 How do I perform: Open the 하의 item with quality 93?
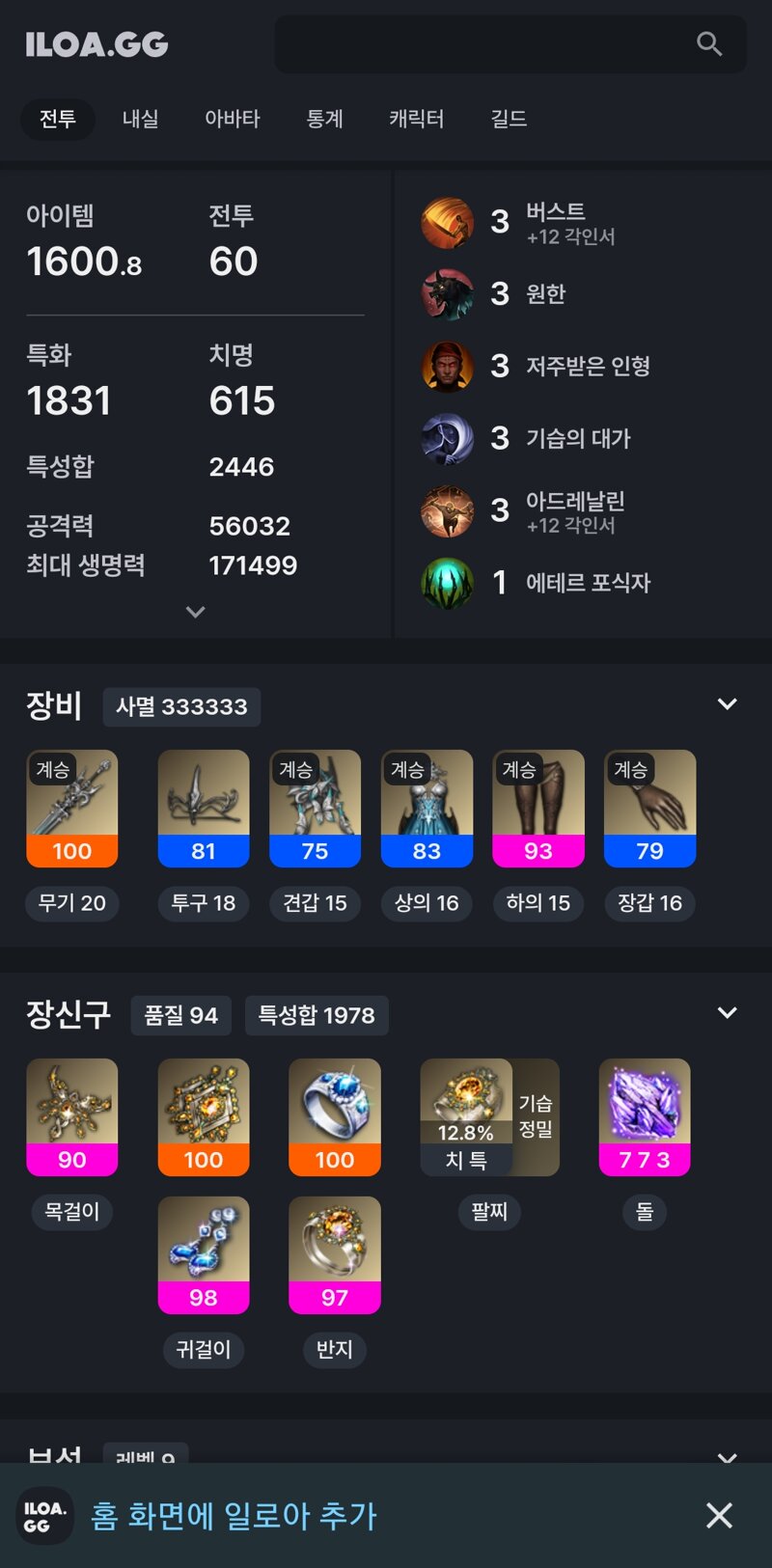(x=538, y=809)
